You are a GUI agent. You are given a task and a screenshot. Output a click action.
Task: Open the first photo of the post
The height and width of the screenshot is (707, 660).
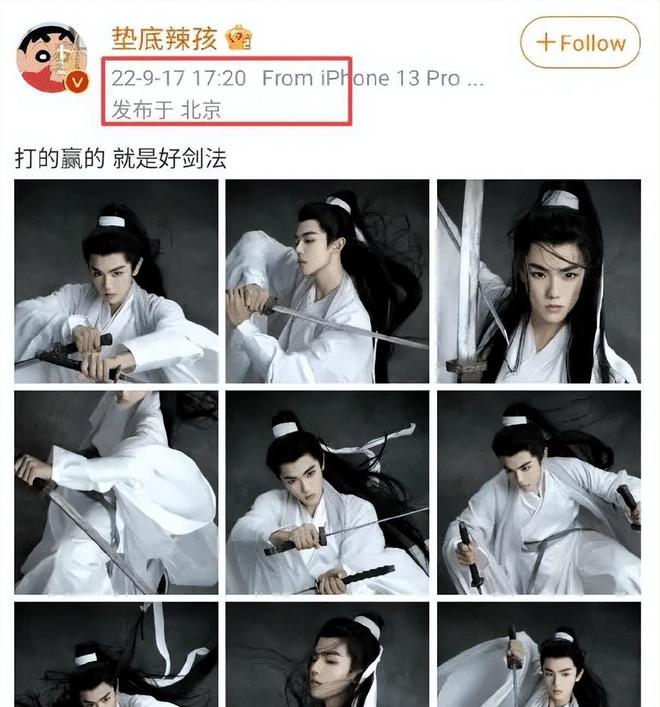[x=116, y=281]
